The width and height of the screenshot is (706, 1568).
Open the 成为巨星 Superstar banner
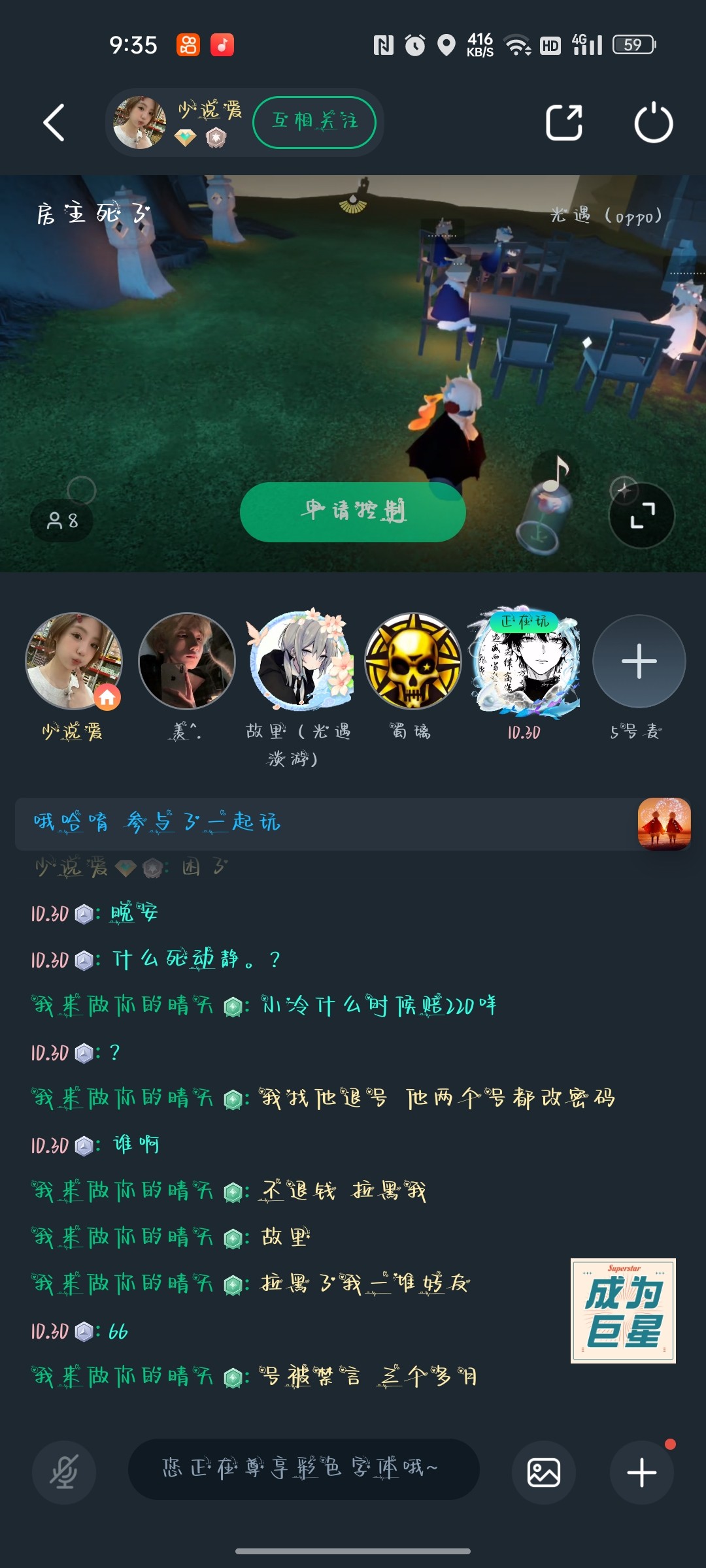(x=623, y=1311)
